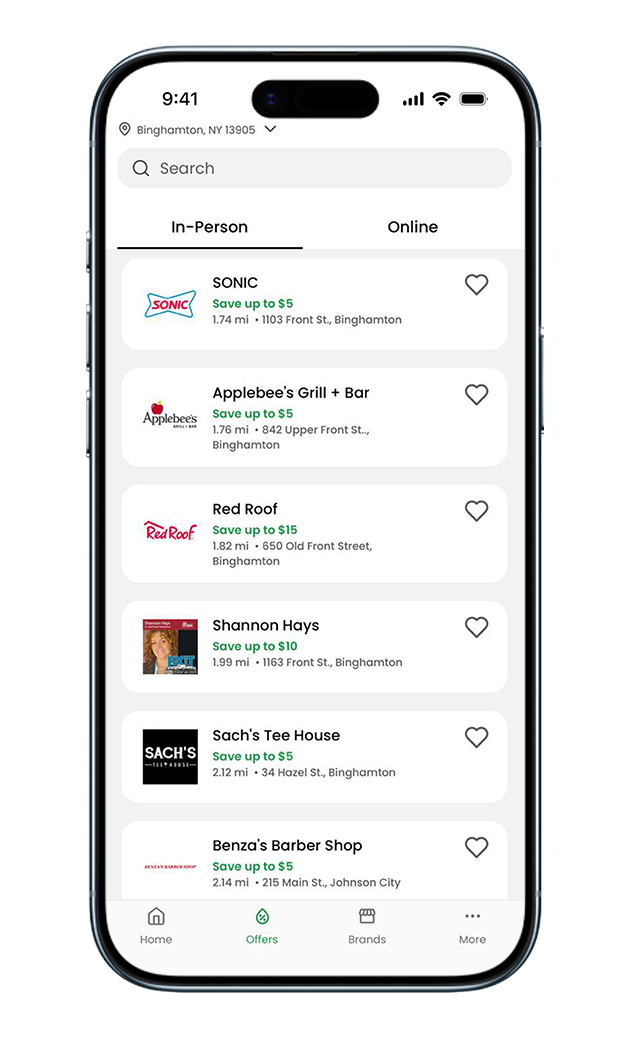Open the More menu tab
The image size is (630, 1038).
tap(472, 927)
